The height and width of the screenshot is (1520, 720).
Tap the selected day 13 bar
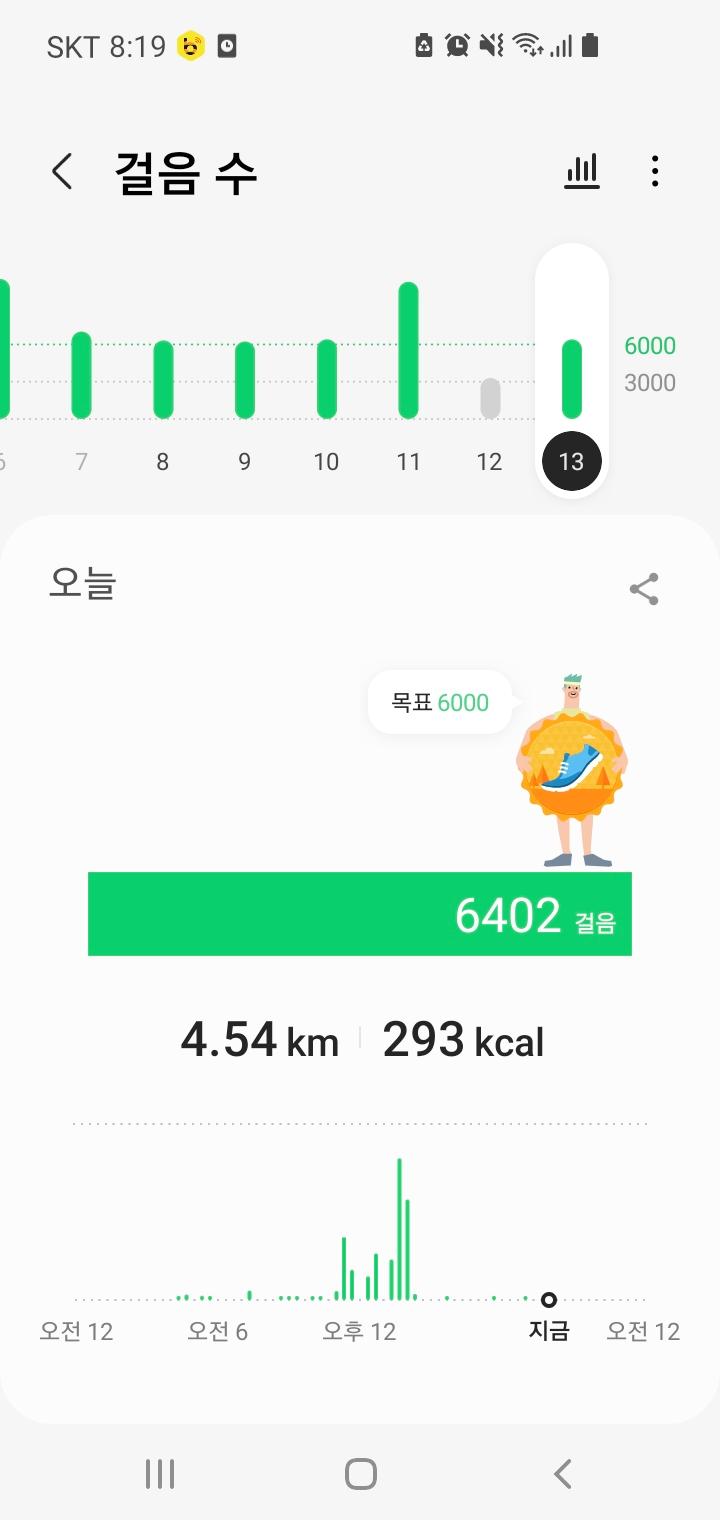point(572,380)
